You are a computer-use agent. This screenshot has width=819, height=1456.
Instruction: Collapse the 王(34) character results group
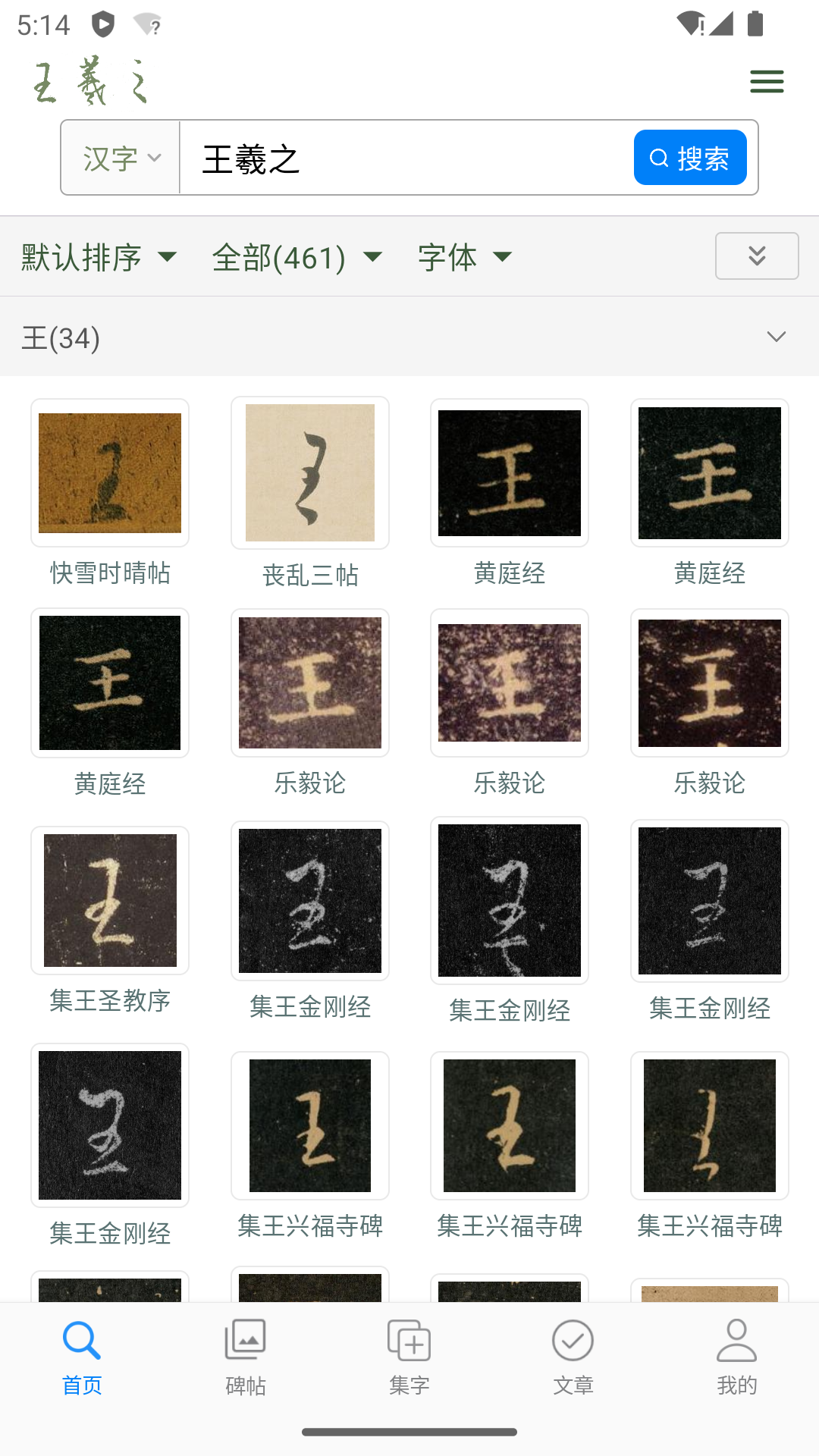[x=775, y=337]
